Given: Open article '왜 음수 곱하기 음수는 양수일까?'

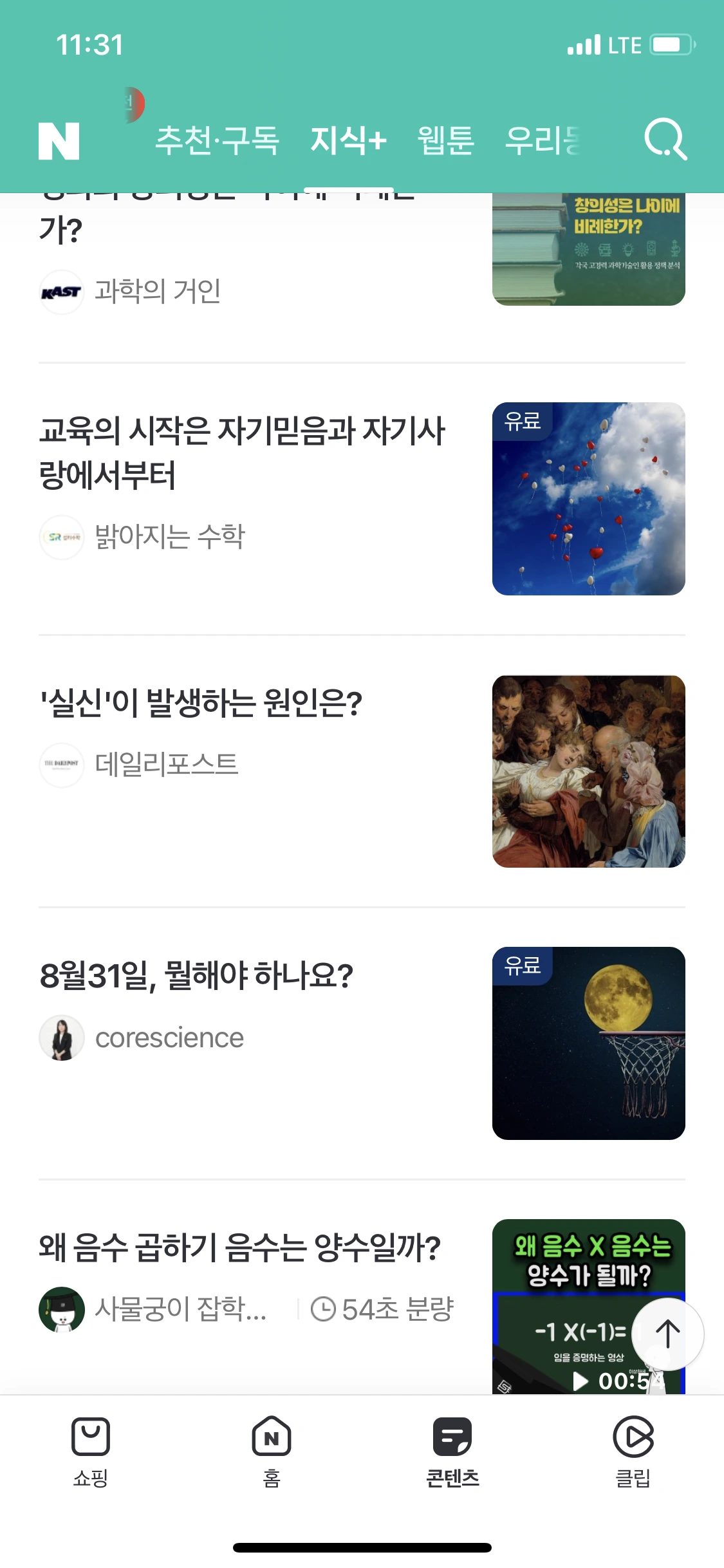Looking at the screenshot, I should [239, 1247].
